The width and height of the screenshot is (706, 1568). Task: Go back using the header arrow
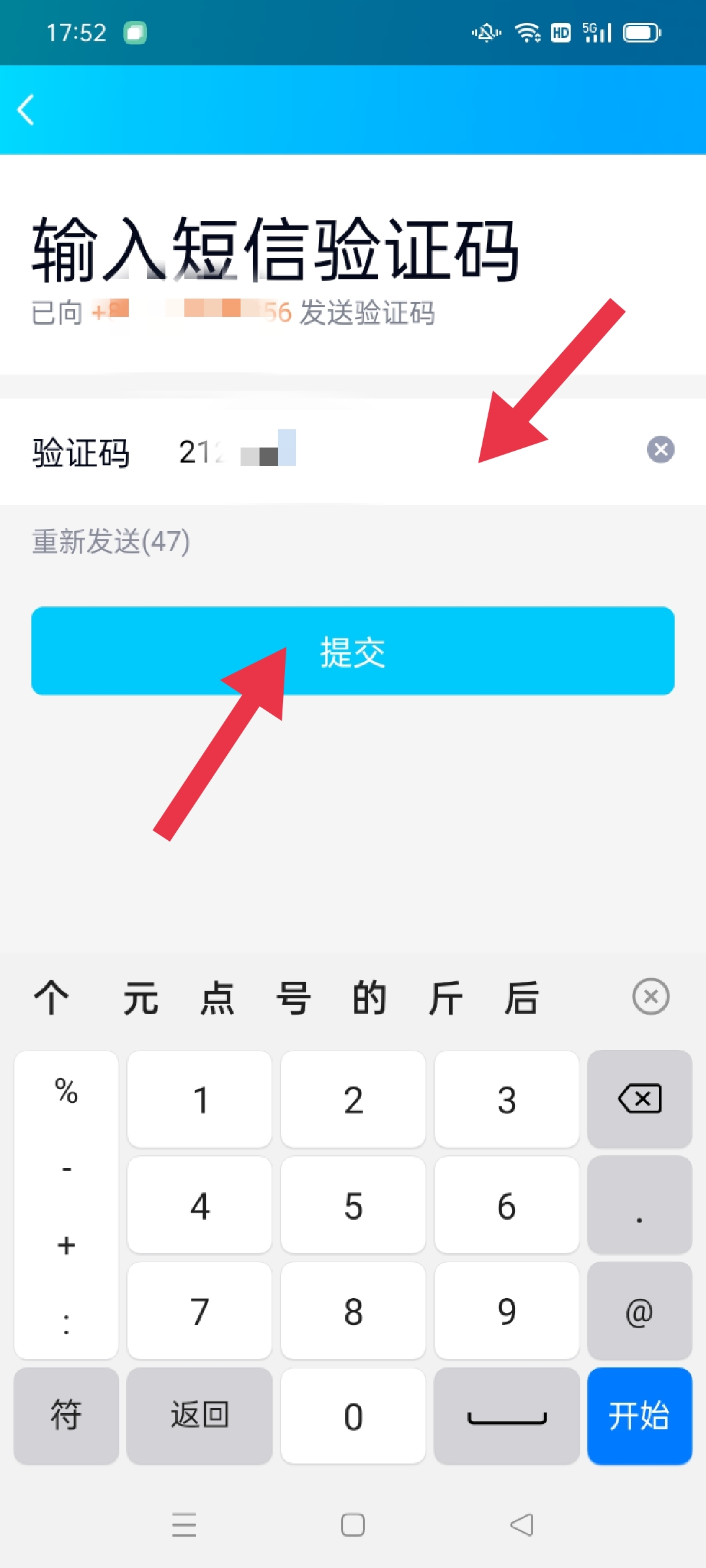tap(26, 110)
